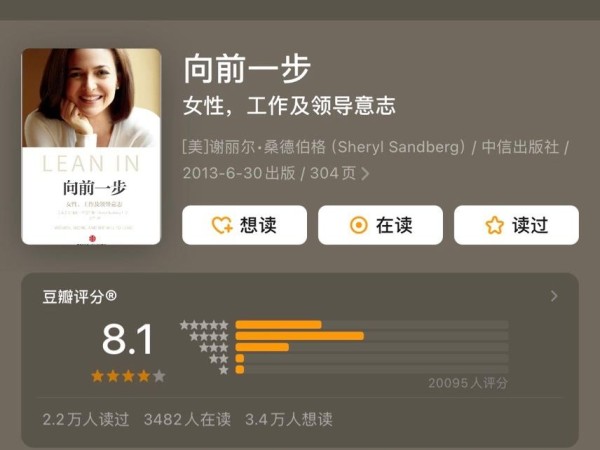This screenshot has height=450, width=600.
Task: View the 向前一步 book cover
Action: point(91,147)
